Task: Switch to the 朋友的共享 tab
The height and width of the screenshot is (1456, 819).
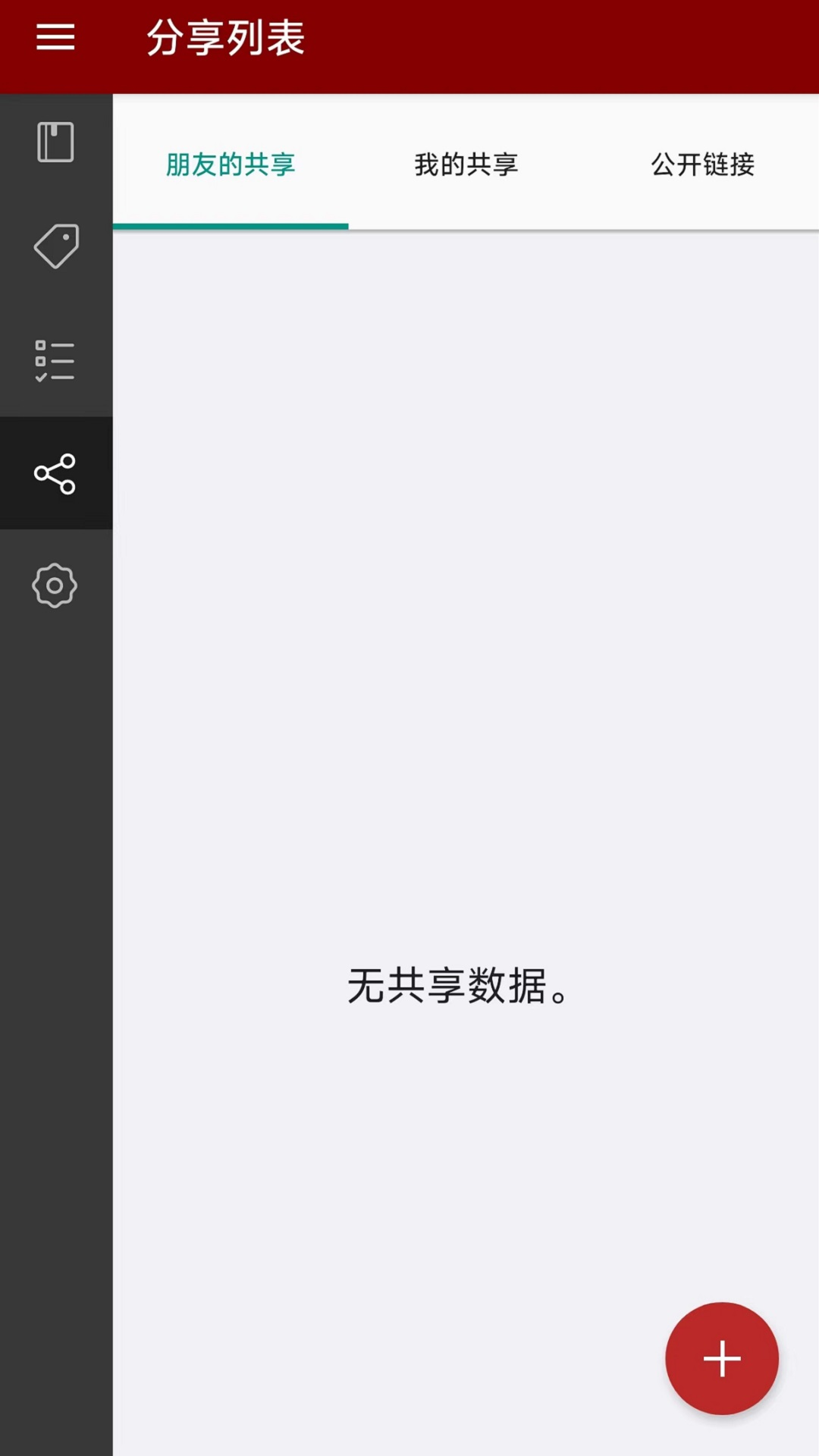Action: (231, 165)
